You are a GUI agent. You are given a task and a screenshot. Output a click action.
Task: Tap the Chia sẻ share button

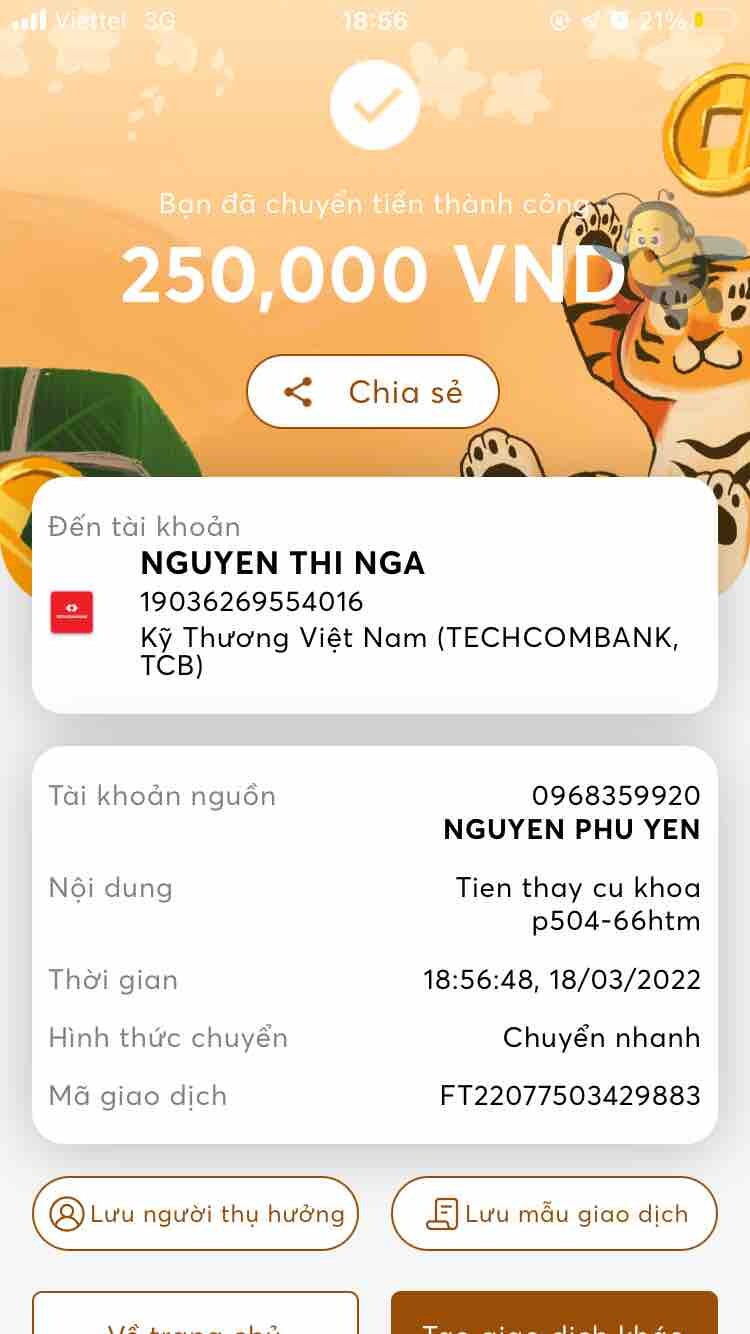[373, 392]
